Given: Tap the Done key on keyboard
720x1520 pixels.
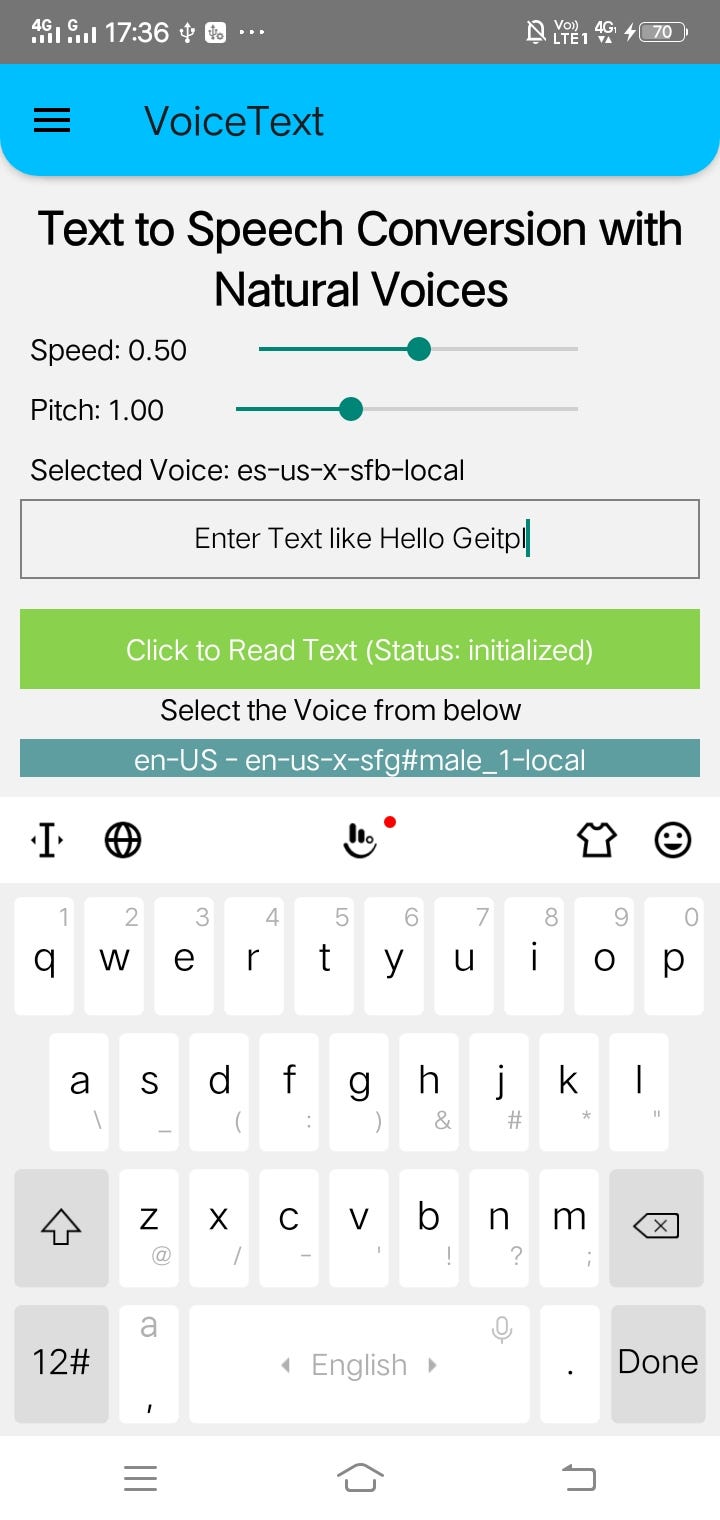Looking at the screenshot, I should [x=657, y=1362].
